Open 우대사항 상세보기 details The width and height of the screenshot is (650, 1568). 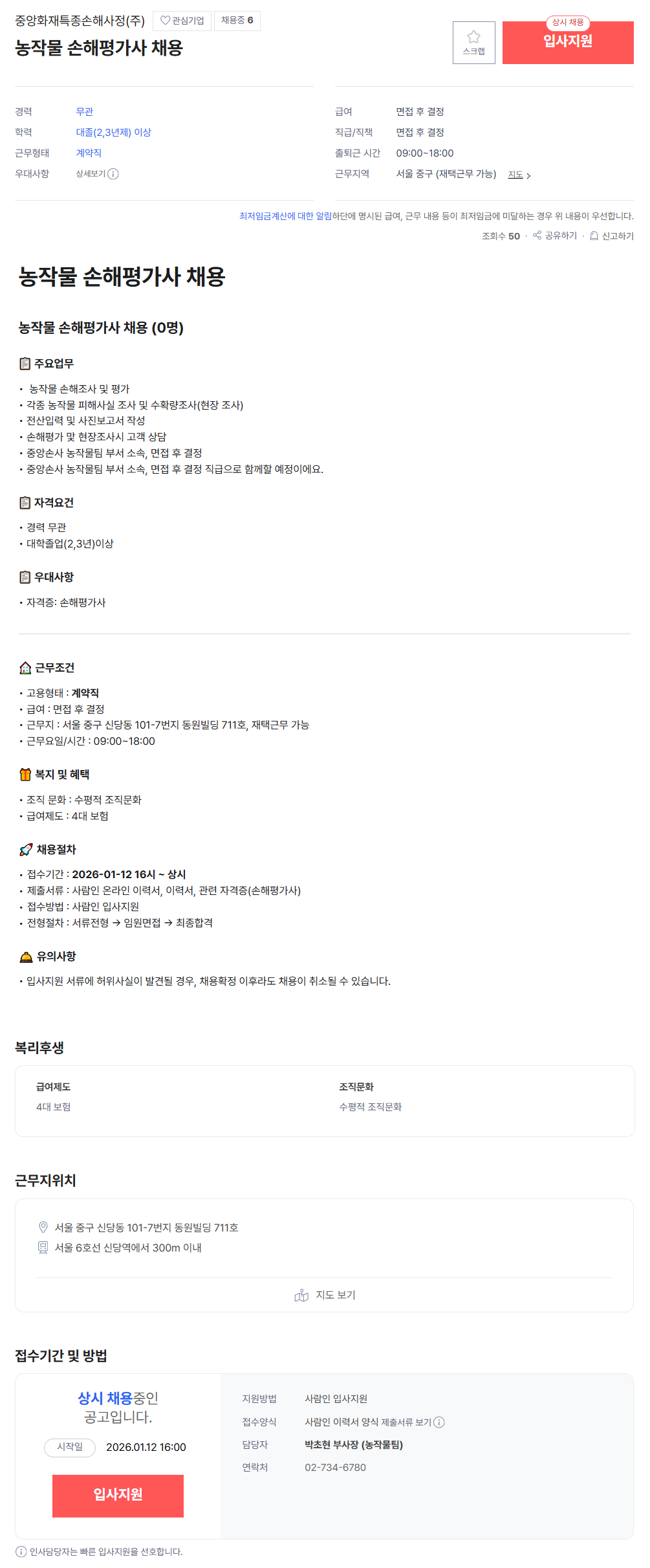point(97,174)
